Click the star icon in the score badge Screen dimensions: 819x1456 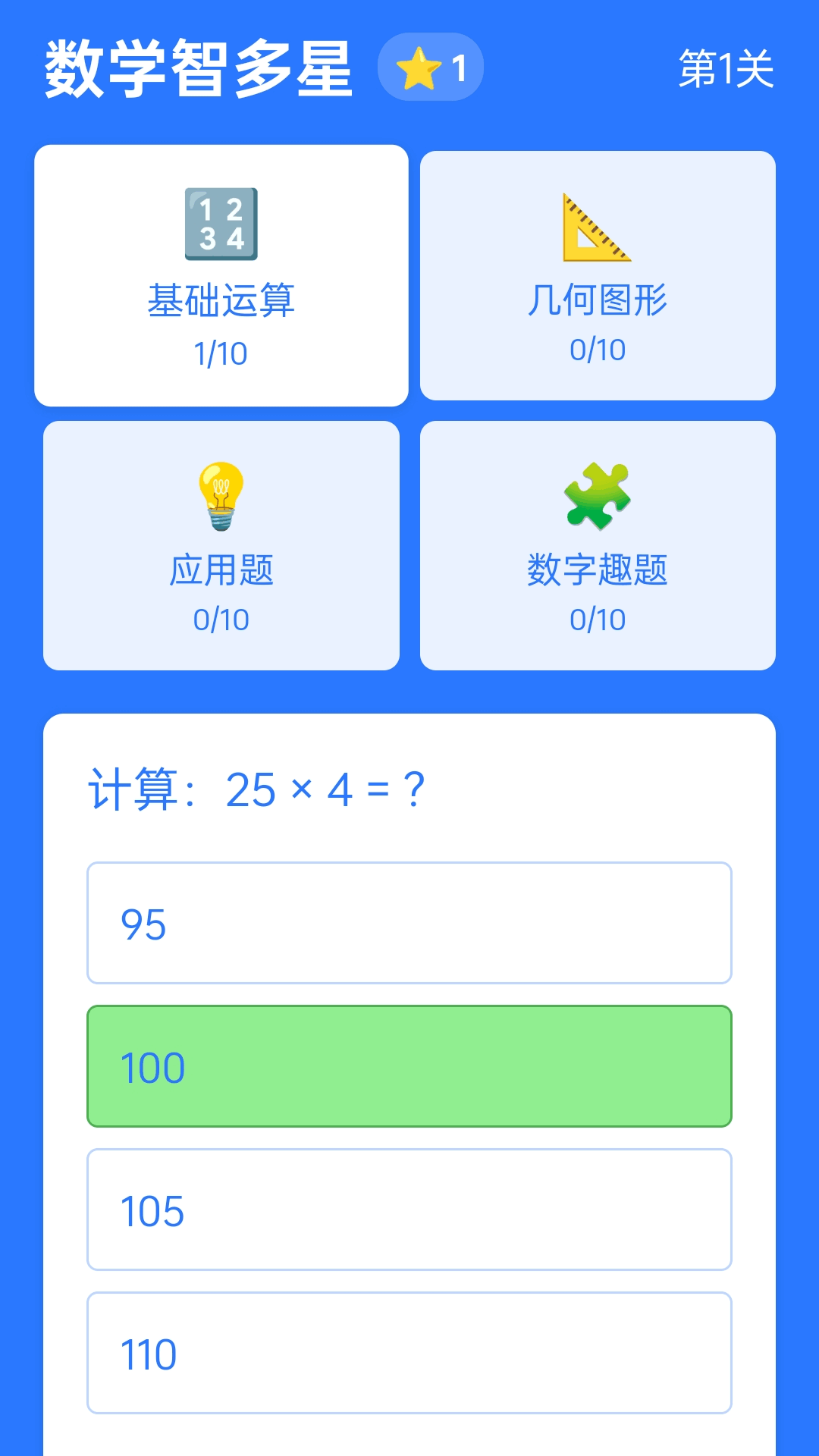[x=416, y=67]
